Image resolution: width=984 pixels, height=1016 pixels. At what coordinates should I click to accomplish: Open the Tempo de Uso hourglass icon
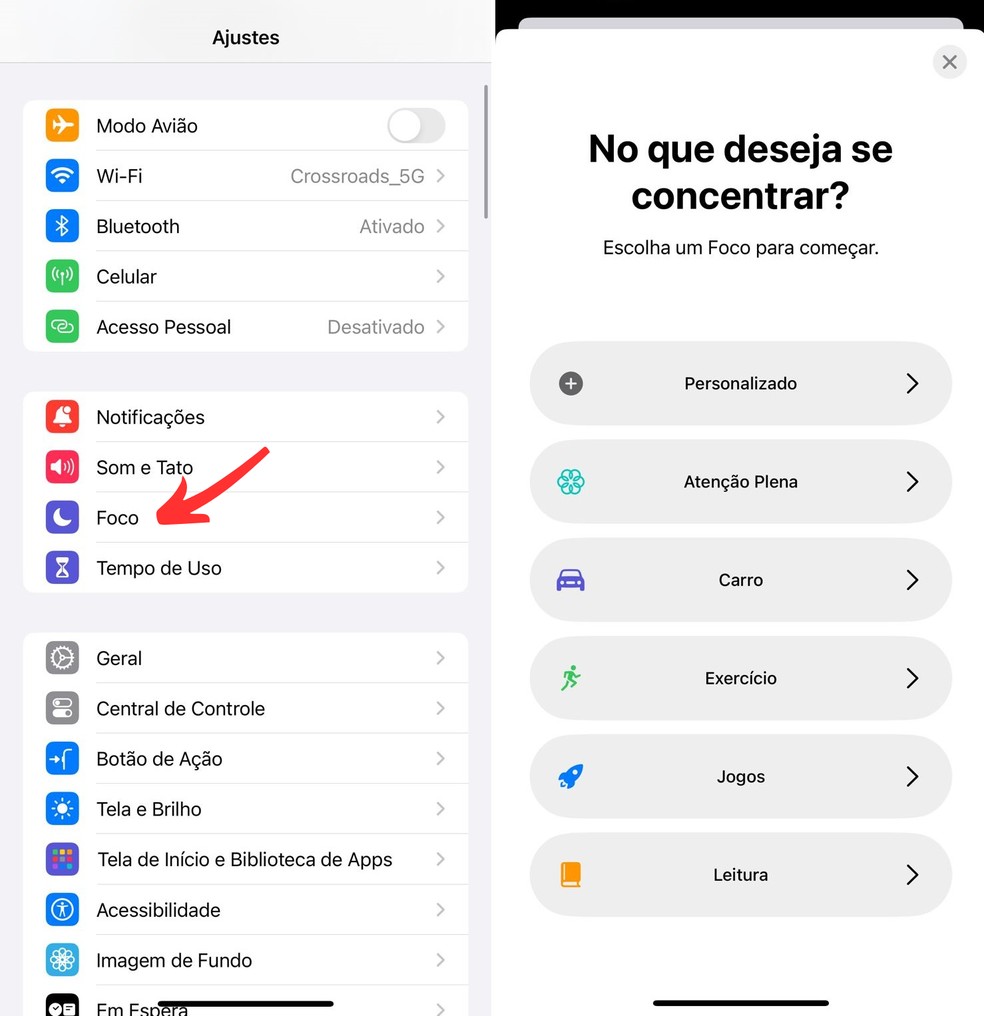(x=62, y=567)
